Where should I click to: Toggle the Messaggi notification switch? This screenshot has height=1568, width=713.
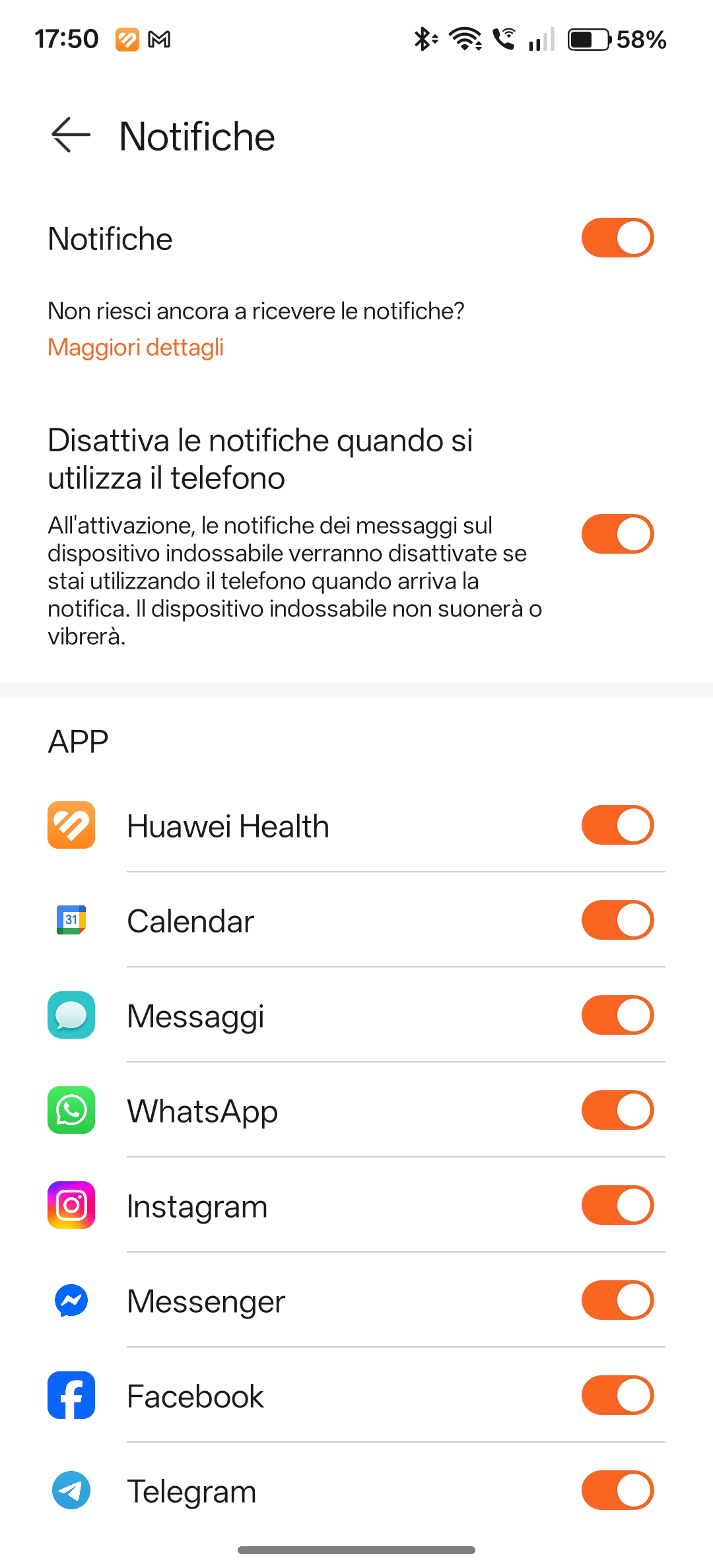617,1015
